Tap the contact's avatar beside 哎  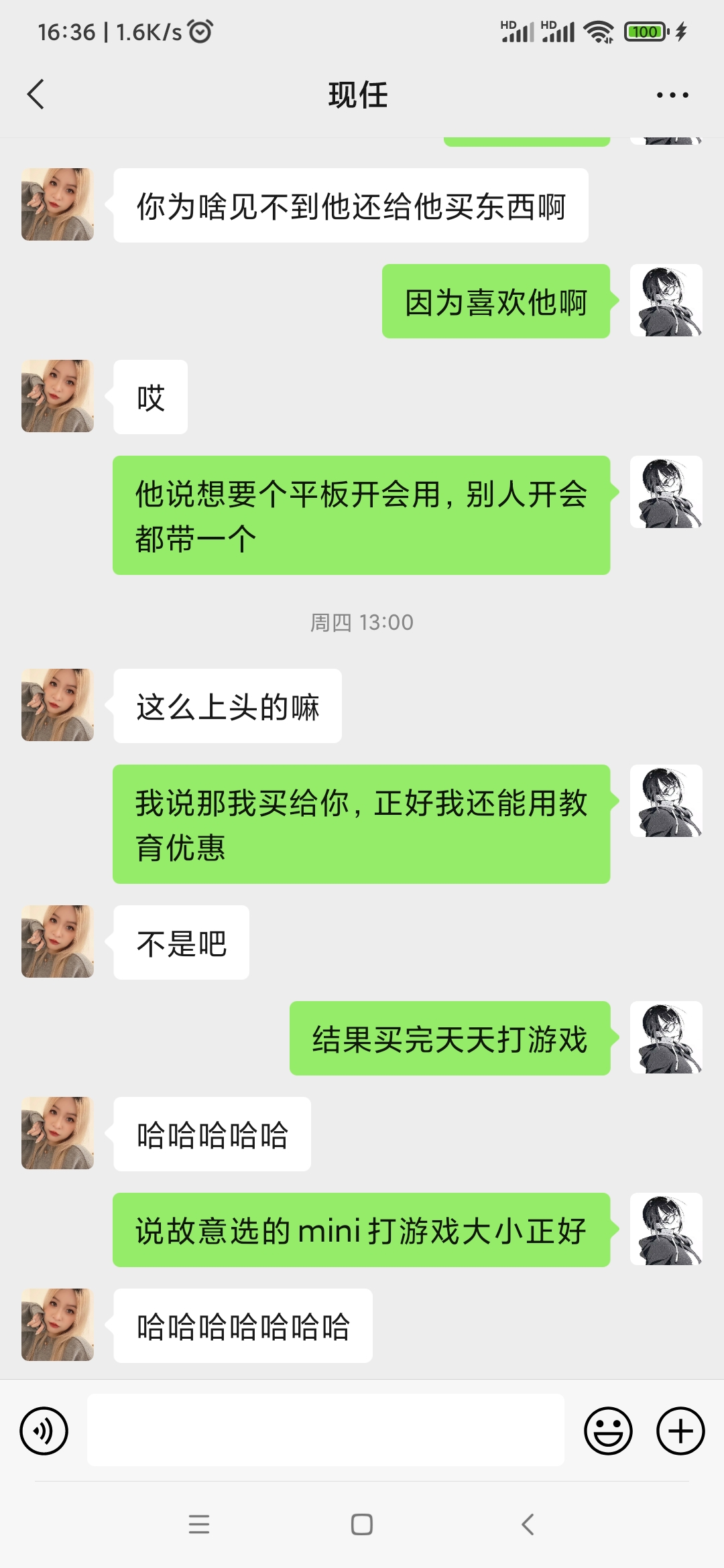click(x=58, y=396)
